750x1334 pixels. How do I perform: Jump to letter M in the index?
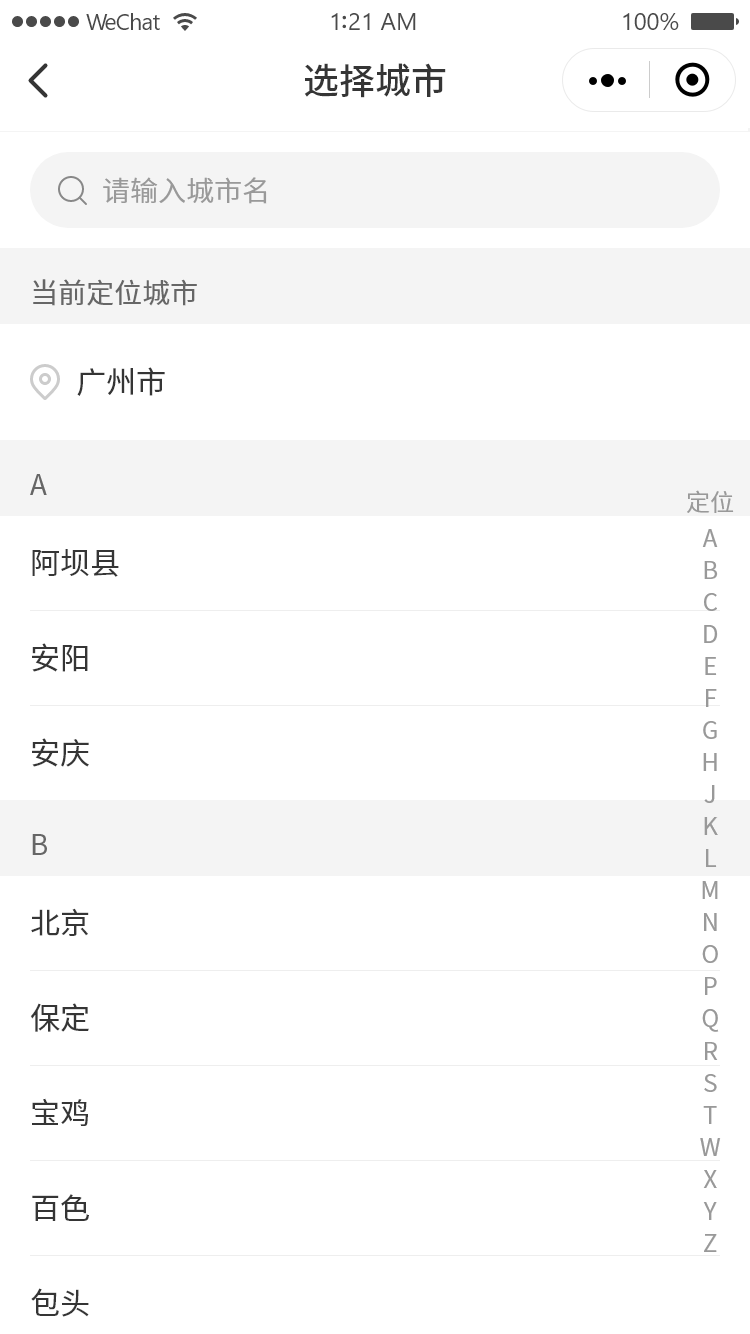[710, 890]
